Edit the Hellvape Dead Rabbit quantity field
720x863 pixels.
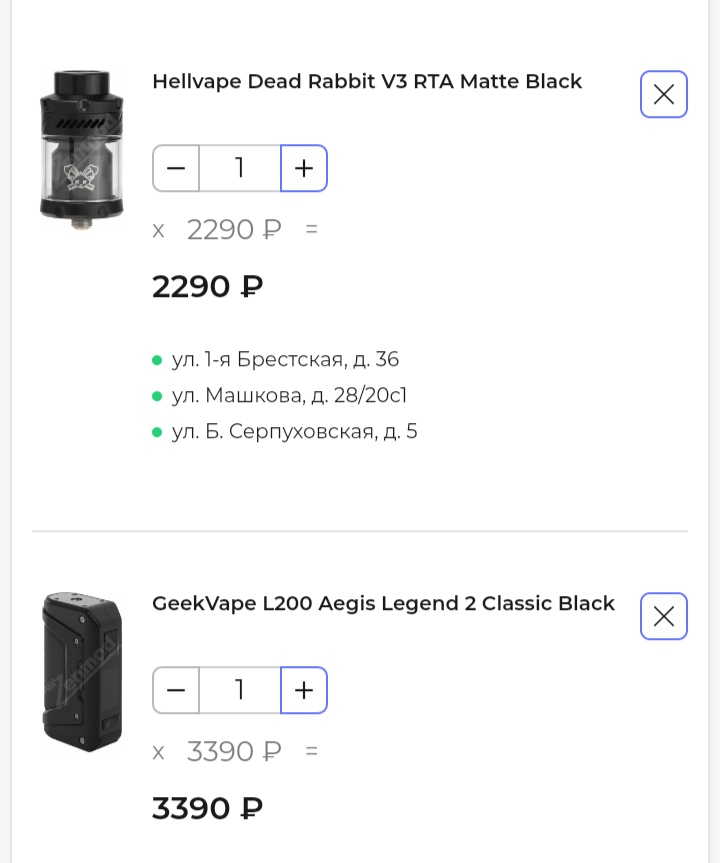(240, 168)
